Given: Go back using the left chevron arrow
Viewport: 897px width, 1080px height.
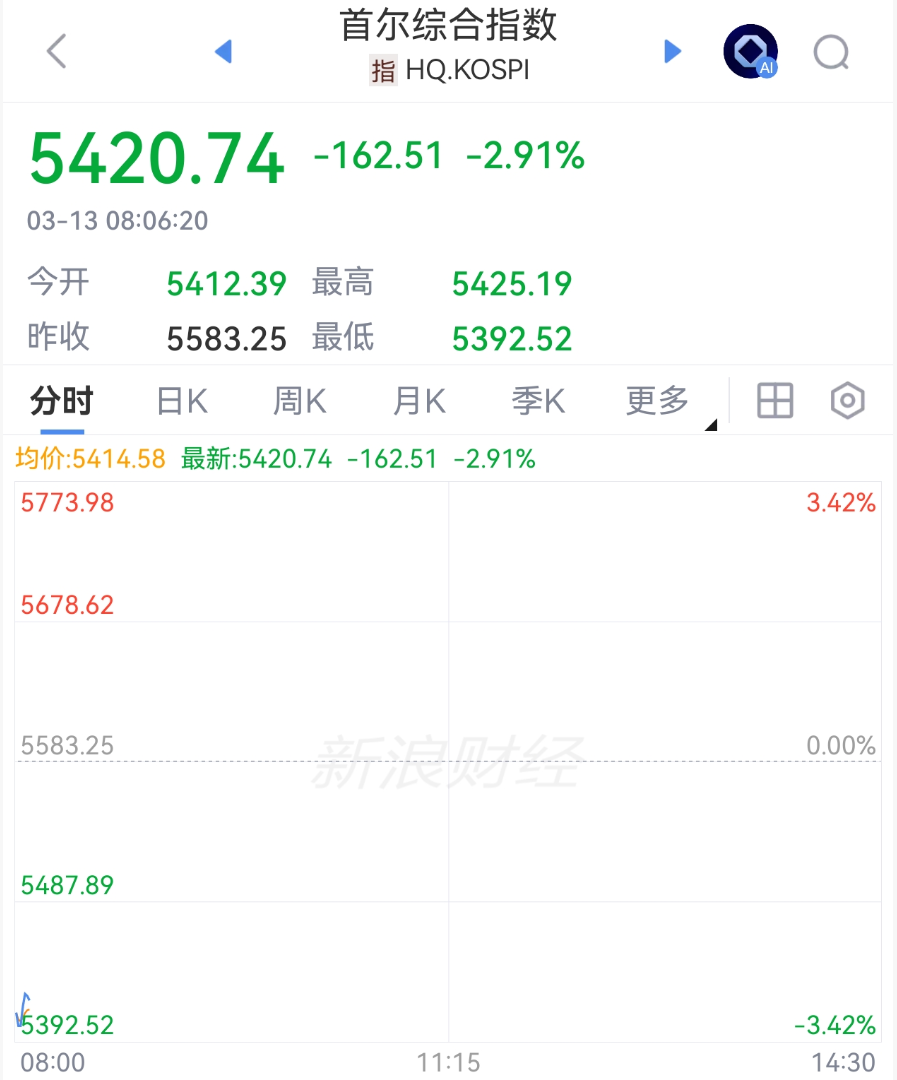Looking at the screenshot, I should [56, 51].
